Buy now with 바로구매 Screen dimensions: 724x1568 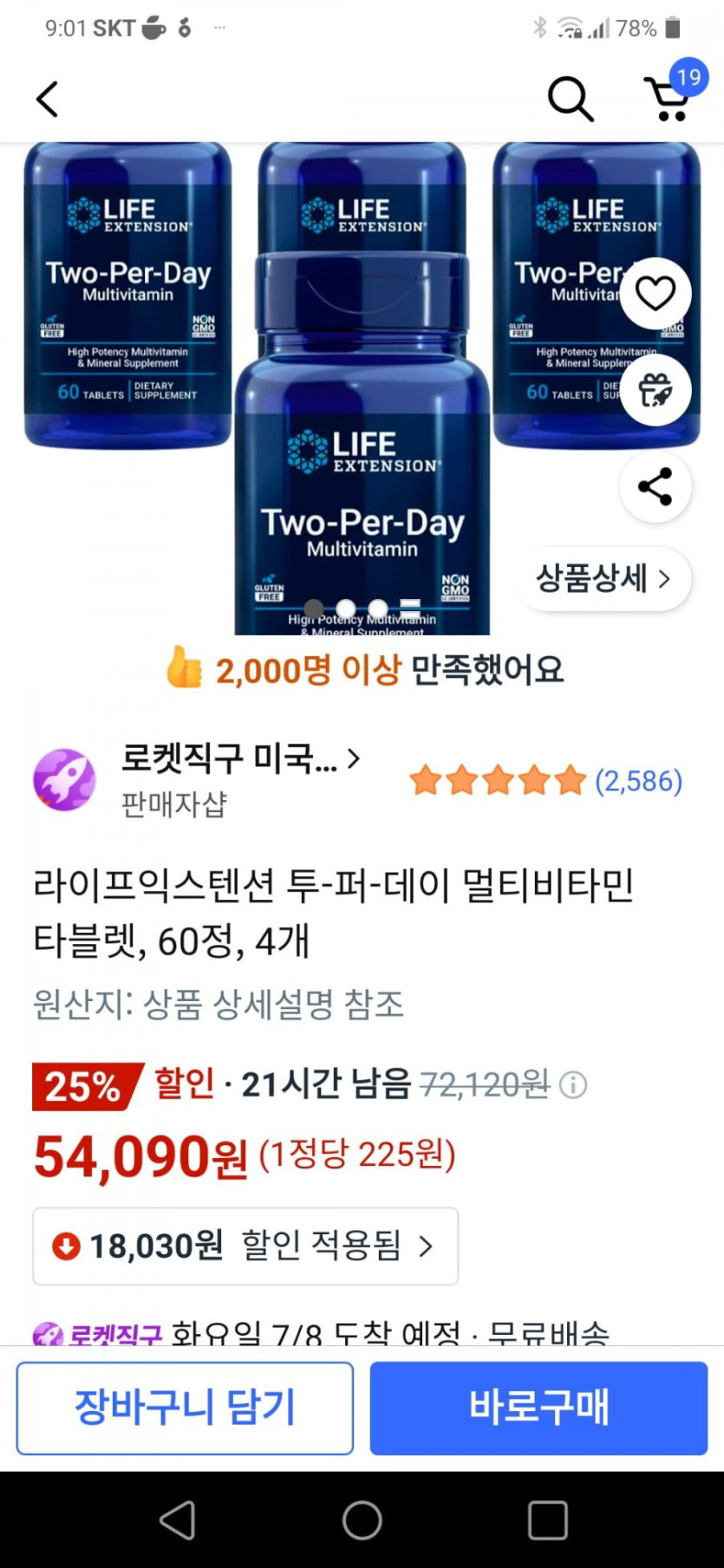538,1408
